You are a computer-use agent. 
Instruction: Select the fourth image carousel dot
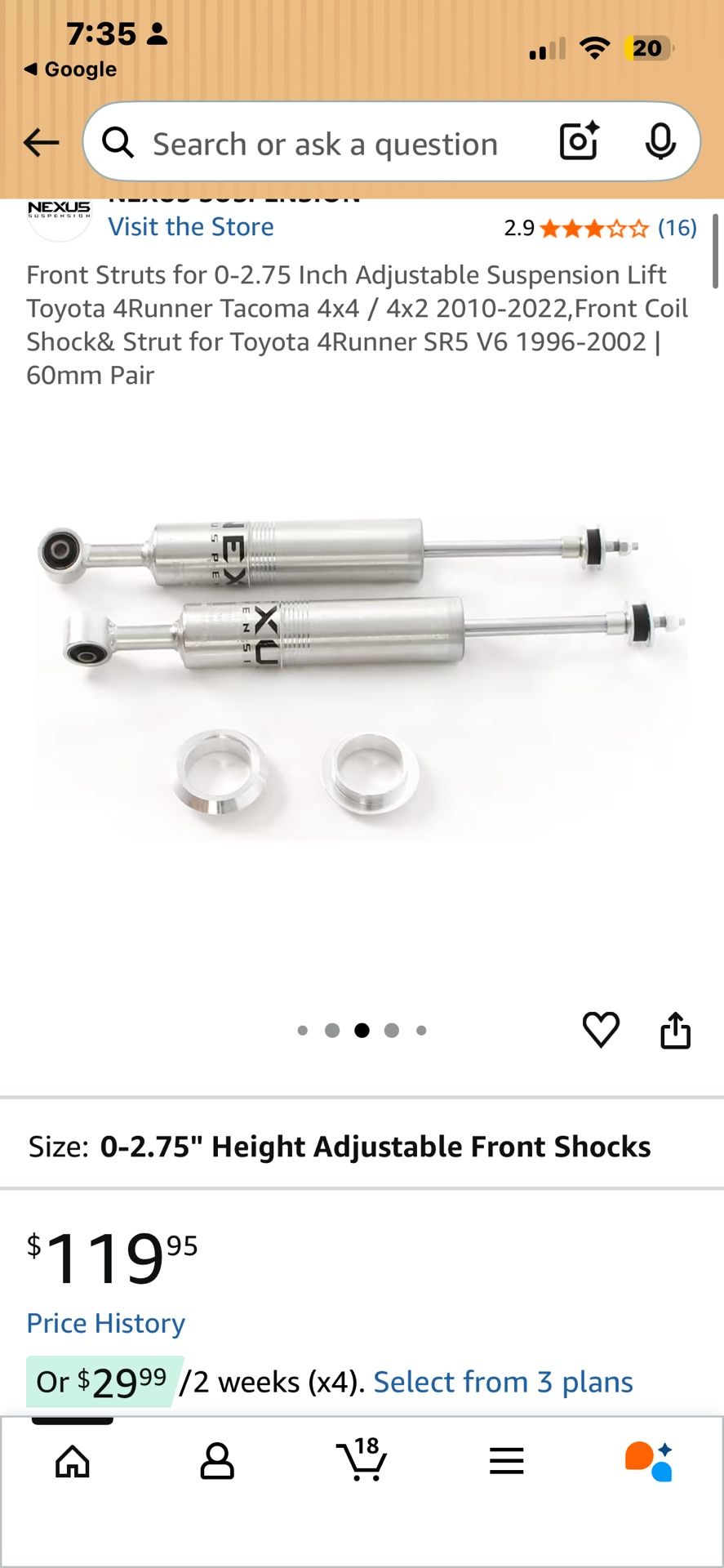[392, 1031]
